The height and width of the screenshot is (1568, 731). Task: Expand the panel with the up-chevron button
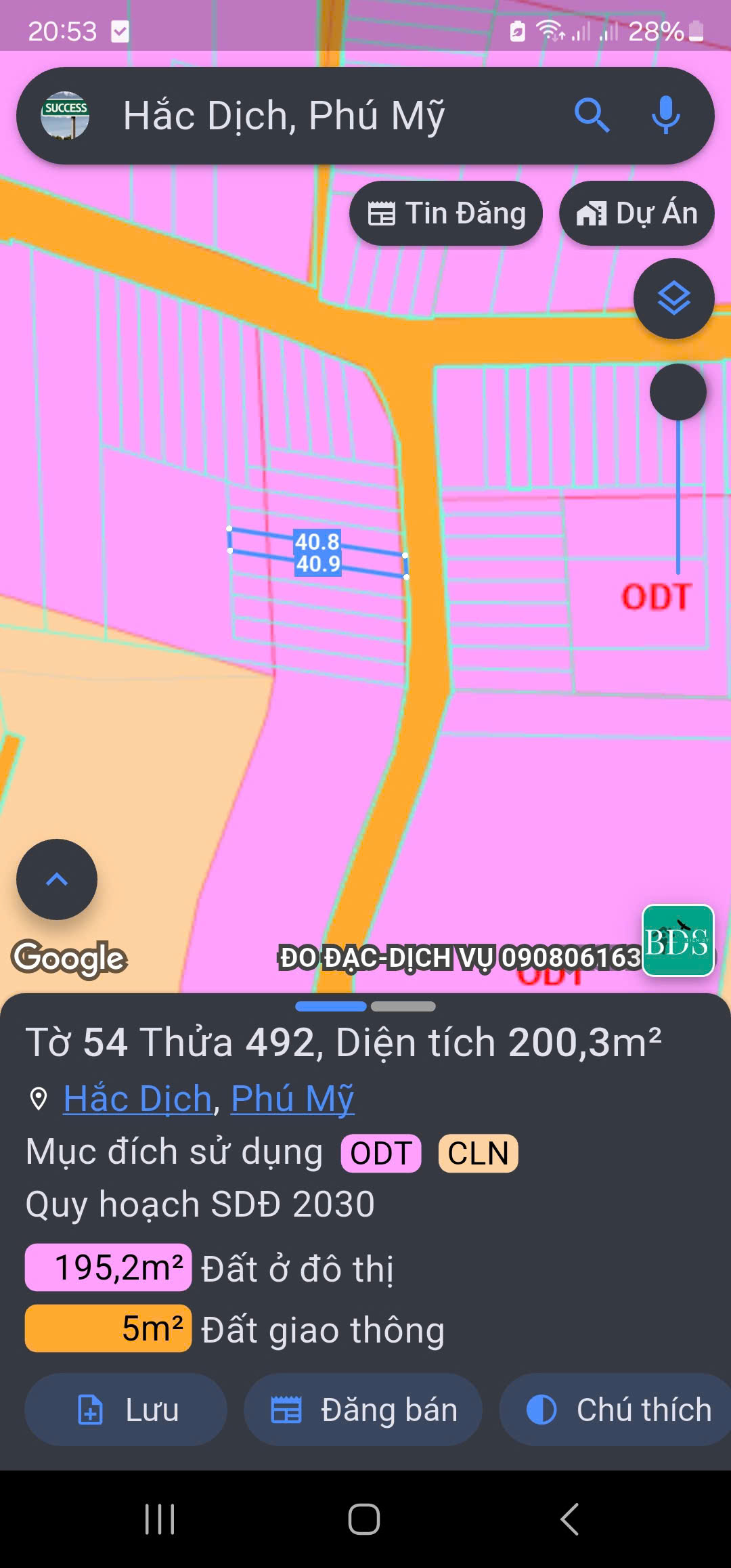coord(57,879)
